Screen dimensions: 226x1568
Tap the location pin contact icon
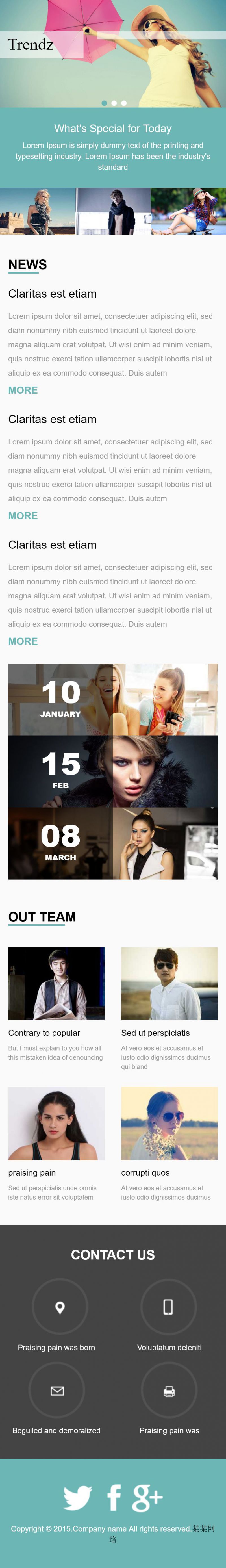click(x=60, y=1307)
